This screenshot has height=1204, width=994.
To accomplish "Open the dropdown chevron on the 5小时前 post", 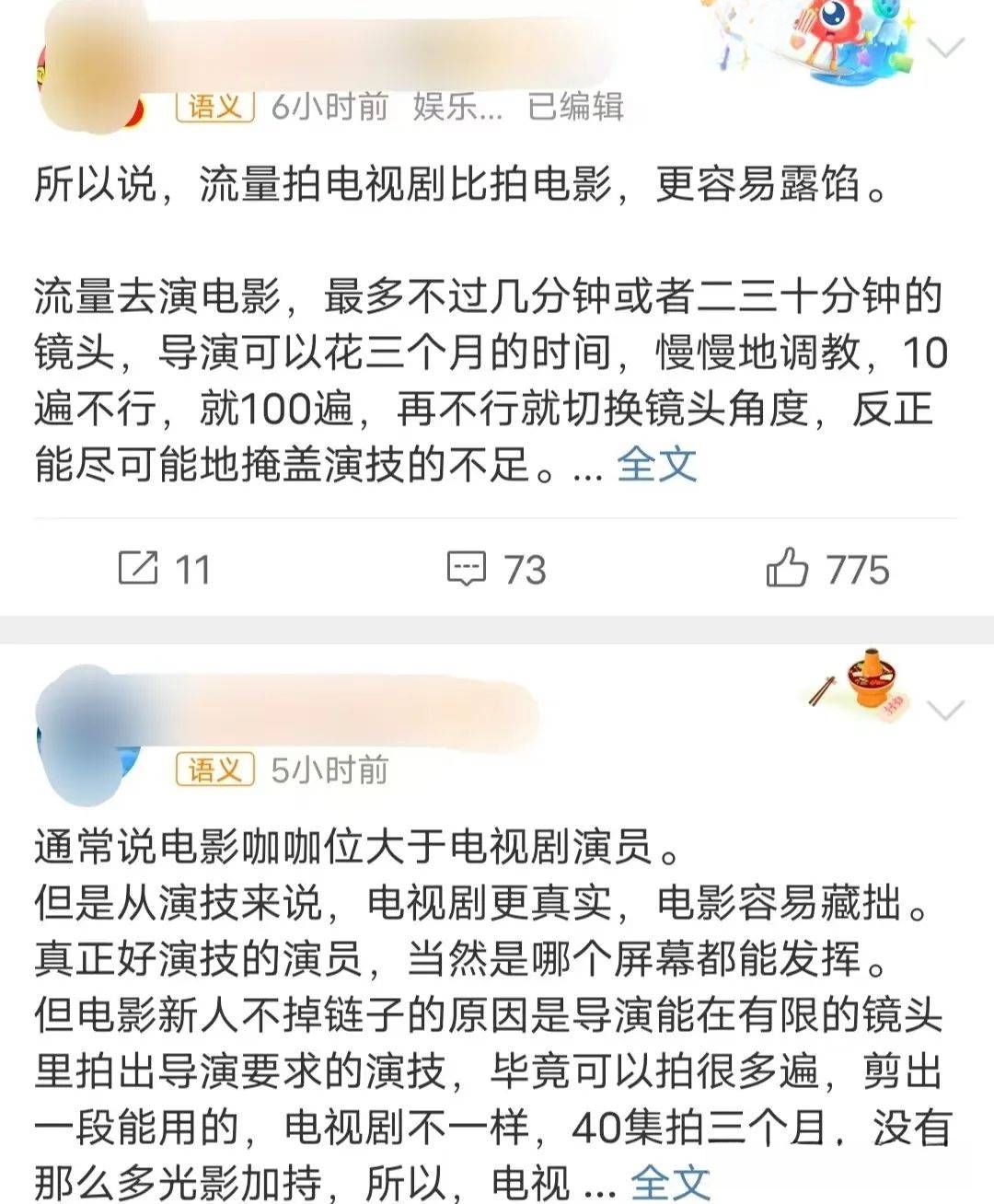I will (946, 711).
